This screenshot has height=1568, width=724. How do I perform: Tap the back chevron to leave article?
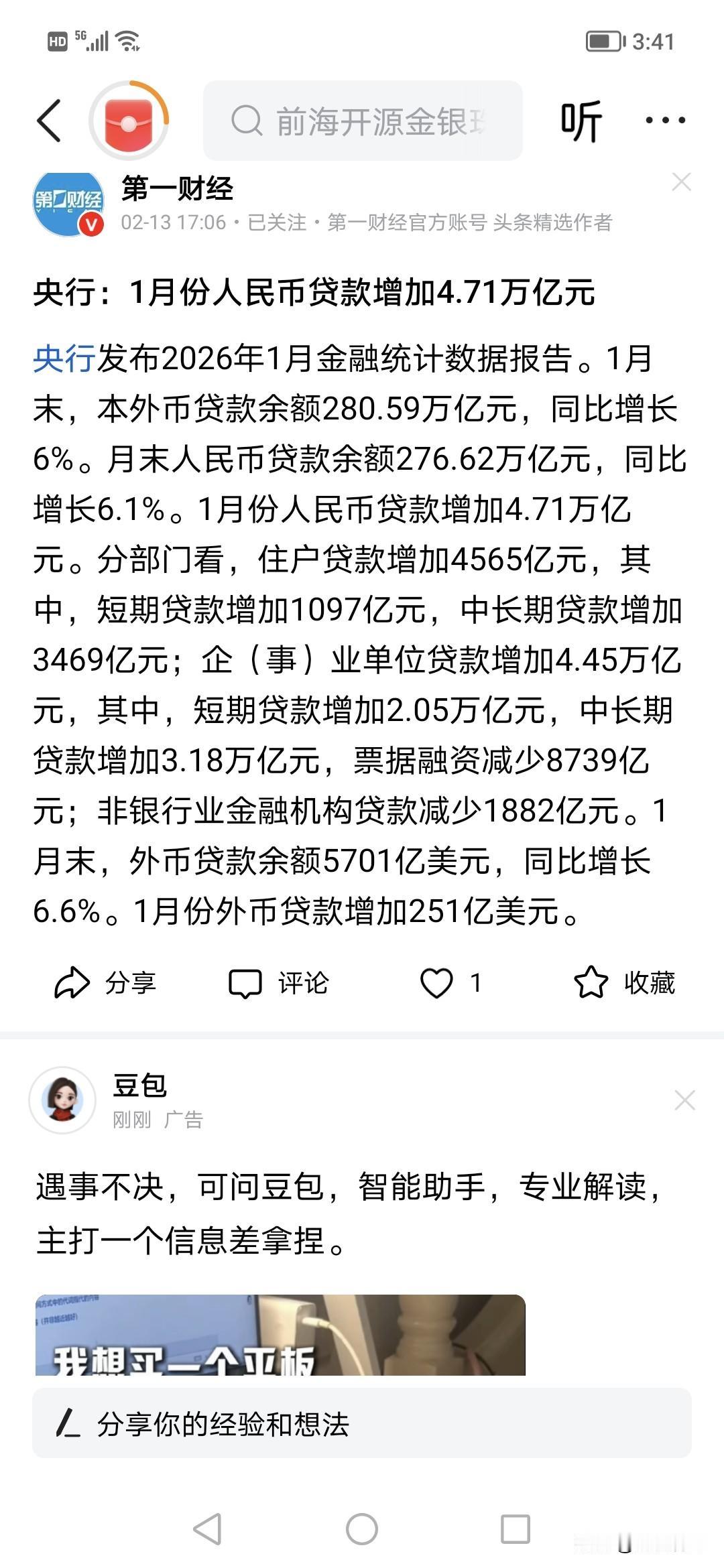(49, 119)
